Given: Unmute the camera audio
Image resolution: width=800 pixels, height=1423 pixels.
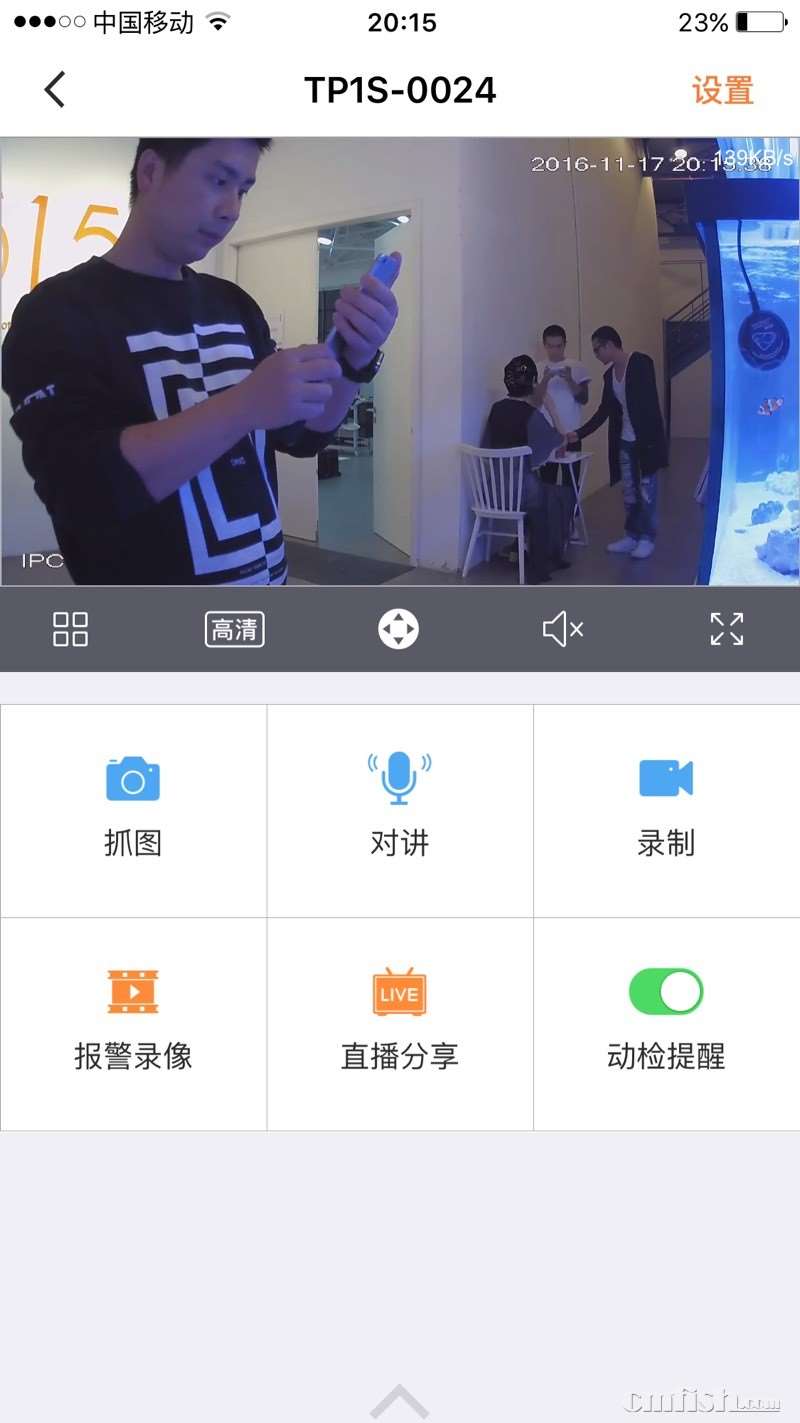Looking at the screenshot, I should click(563, 629).
